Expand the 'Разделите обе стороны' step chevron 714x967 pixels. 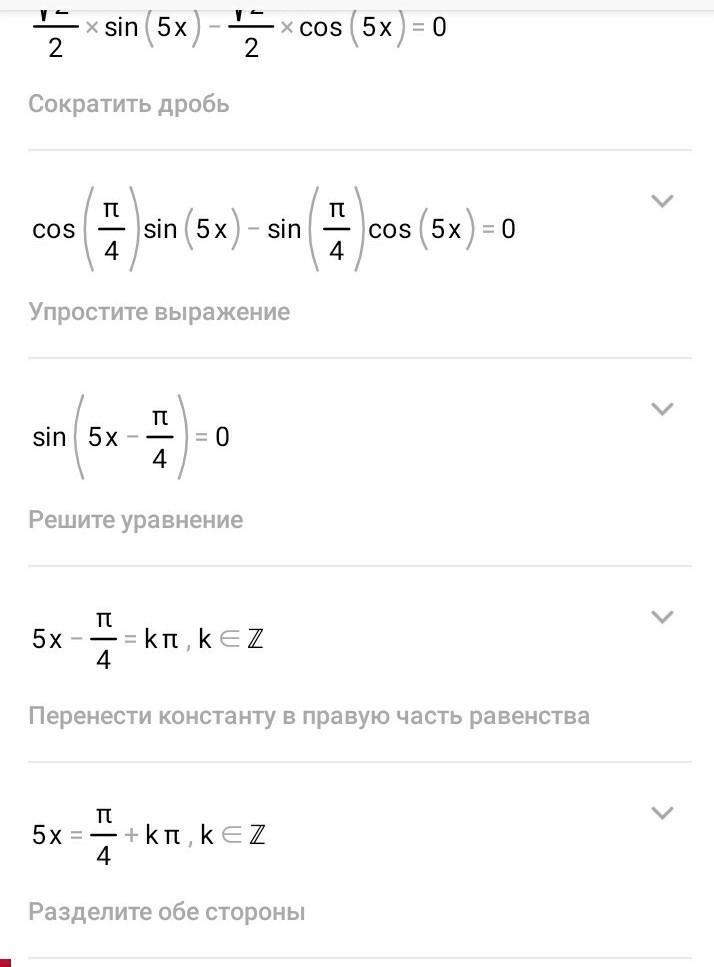tap(662, 813)
